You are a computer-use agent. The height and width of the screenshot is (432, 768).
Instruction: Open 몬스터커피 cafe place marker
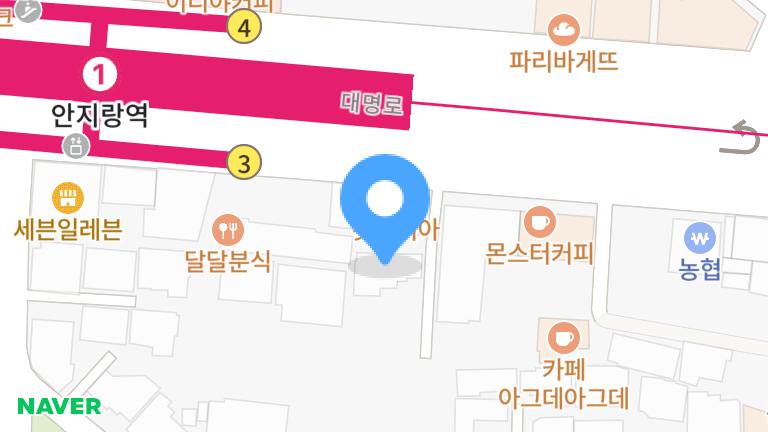(540, 222)
